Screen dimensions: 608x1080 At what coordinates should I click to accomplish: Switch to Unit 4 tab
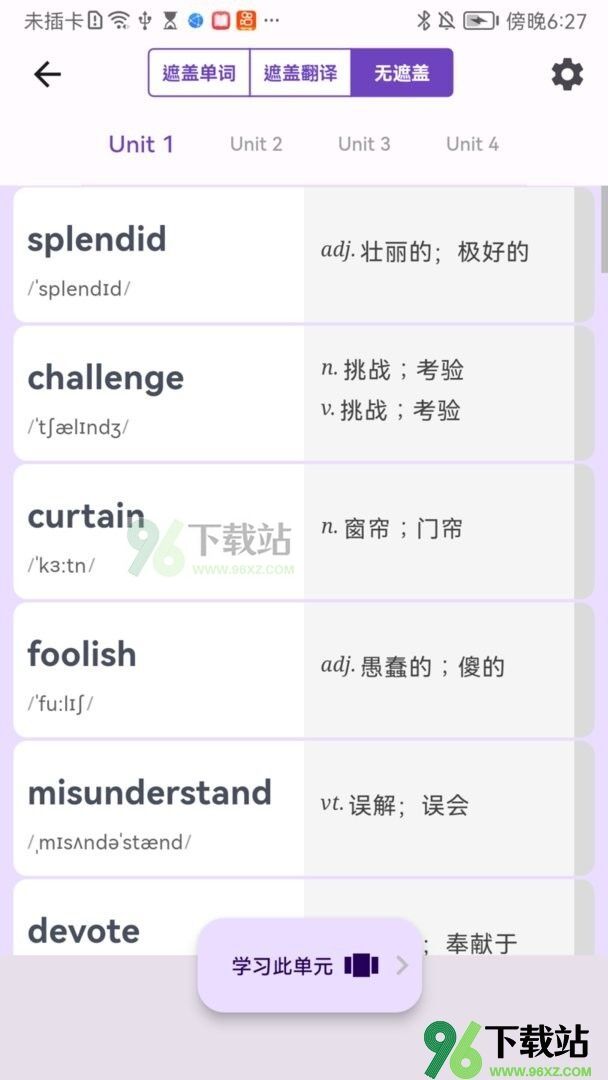[472, 144]
